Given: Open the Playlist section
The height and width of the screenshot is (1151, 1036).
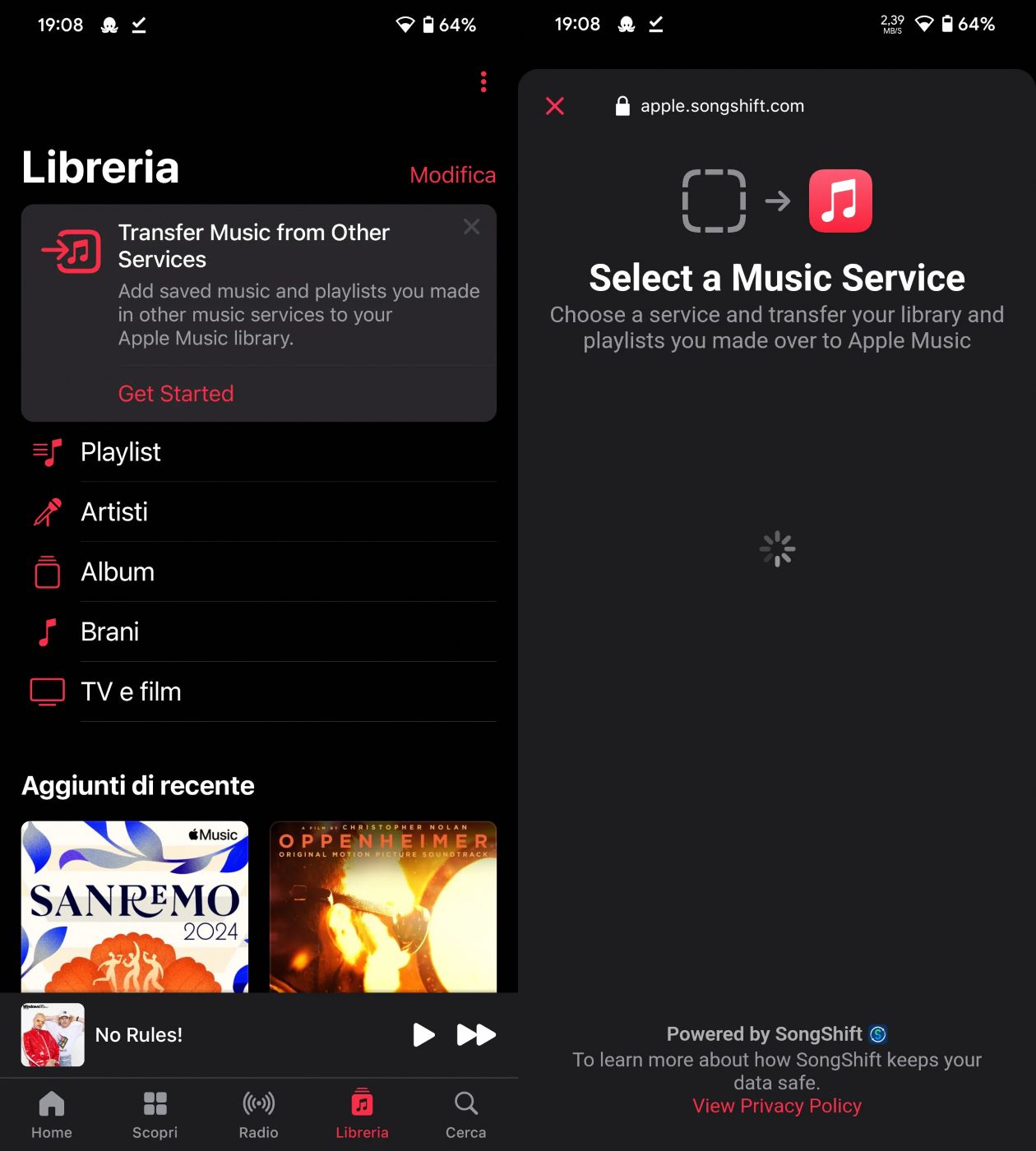Looking at the screenshot, I should (x=121, y=452).
